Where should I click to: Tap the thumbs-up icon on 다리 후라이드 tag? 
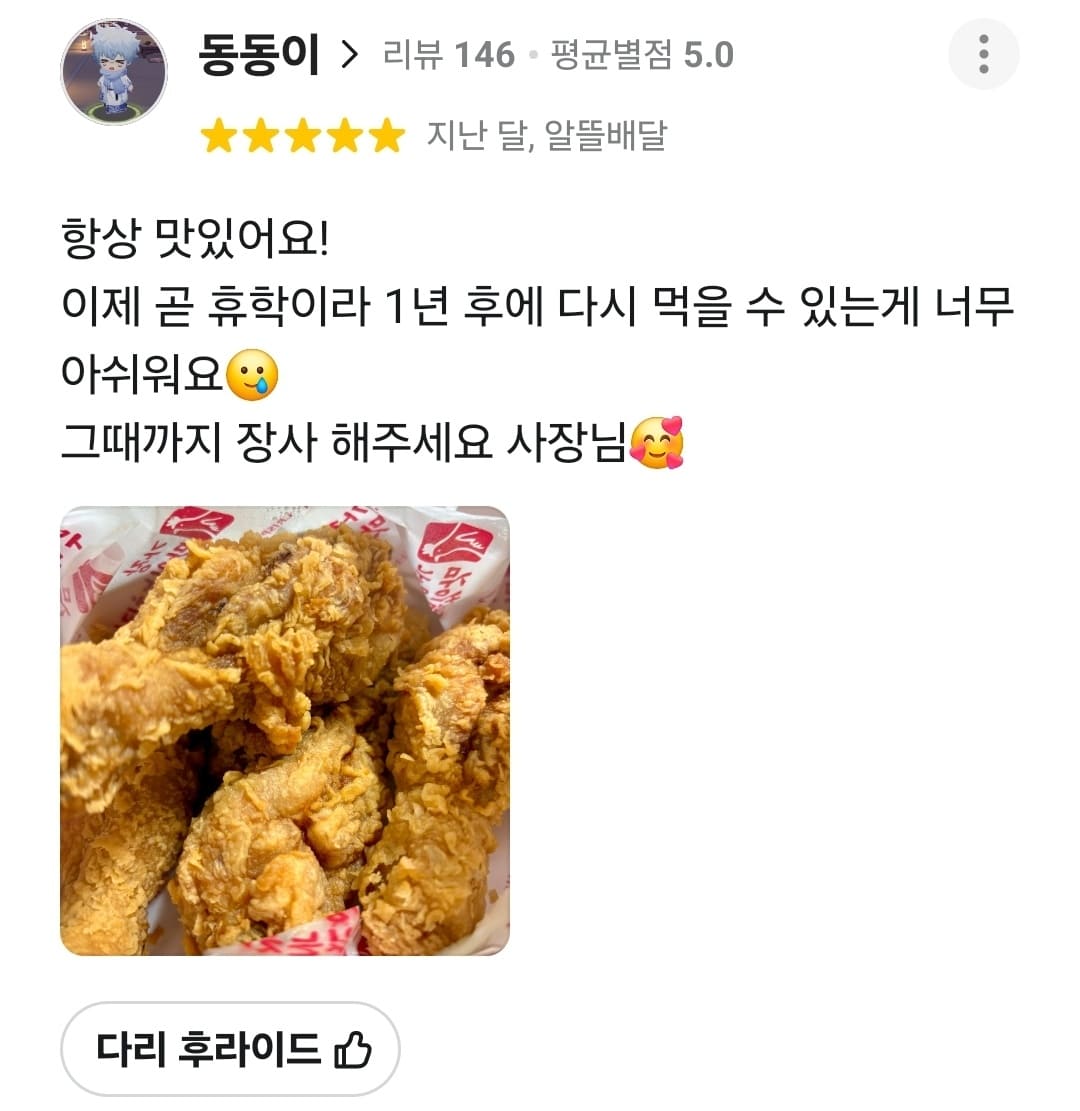click(353, 1046)
